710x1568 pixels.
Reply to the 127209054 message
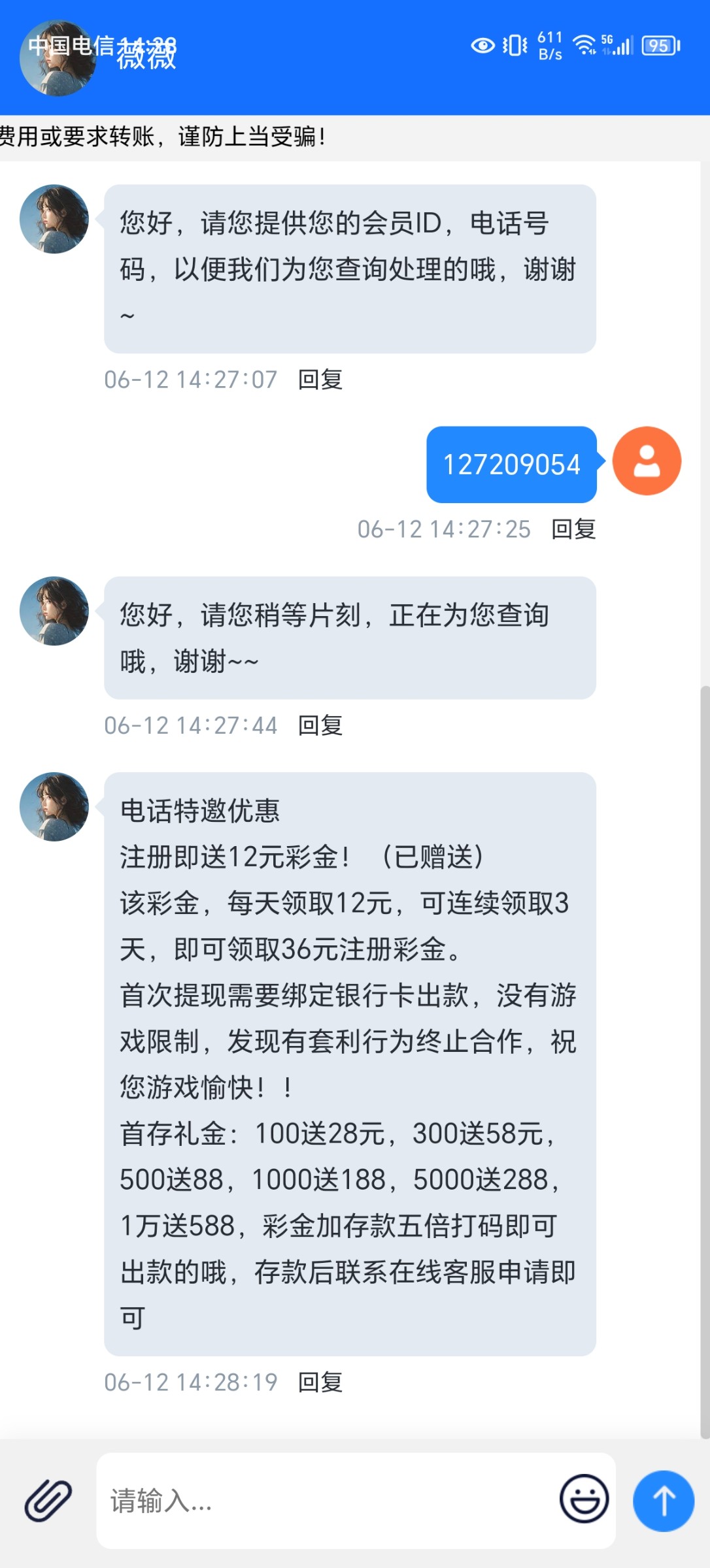coord(573,529)
